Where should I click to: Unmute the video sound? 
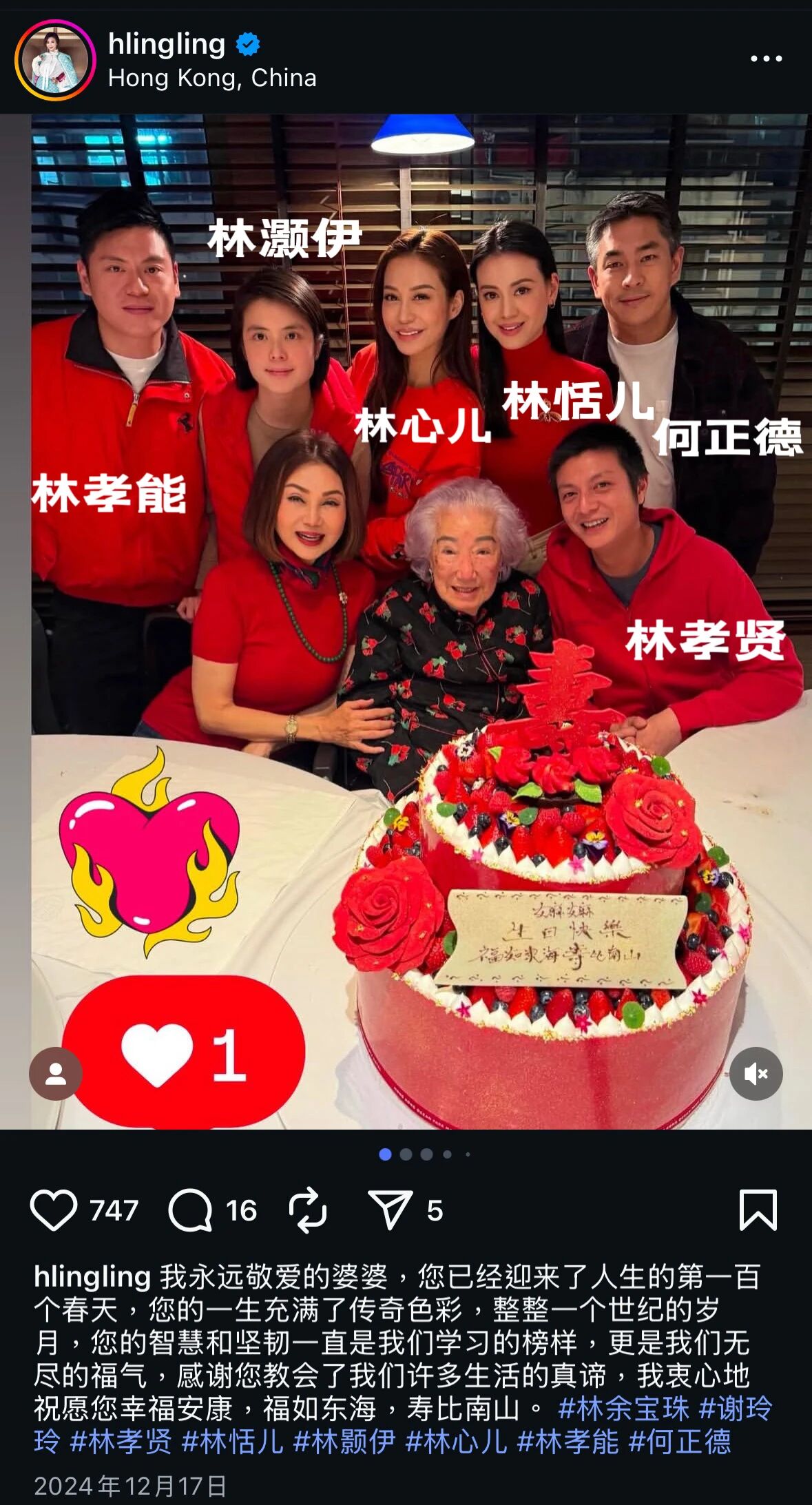[756, 1074]
